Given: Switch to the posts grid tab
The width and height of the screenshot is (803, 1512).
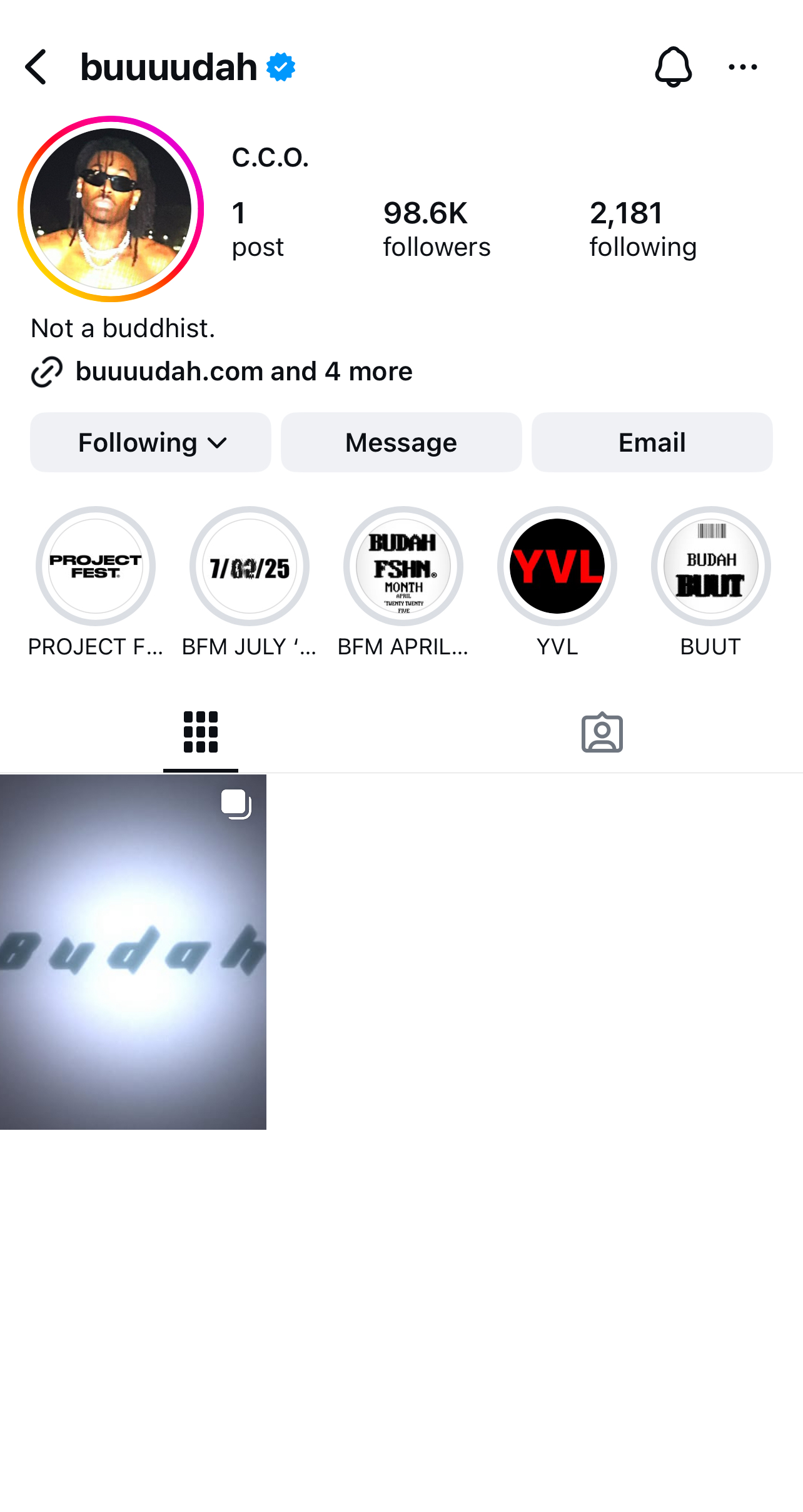Looking at the screenshot, I should 201,732.
